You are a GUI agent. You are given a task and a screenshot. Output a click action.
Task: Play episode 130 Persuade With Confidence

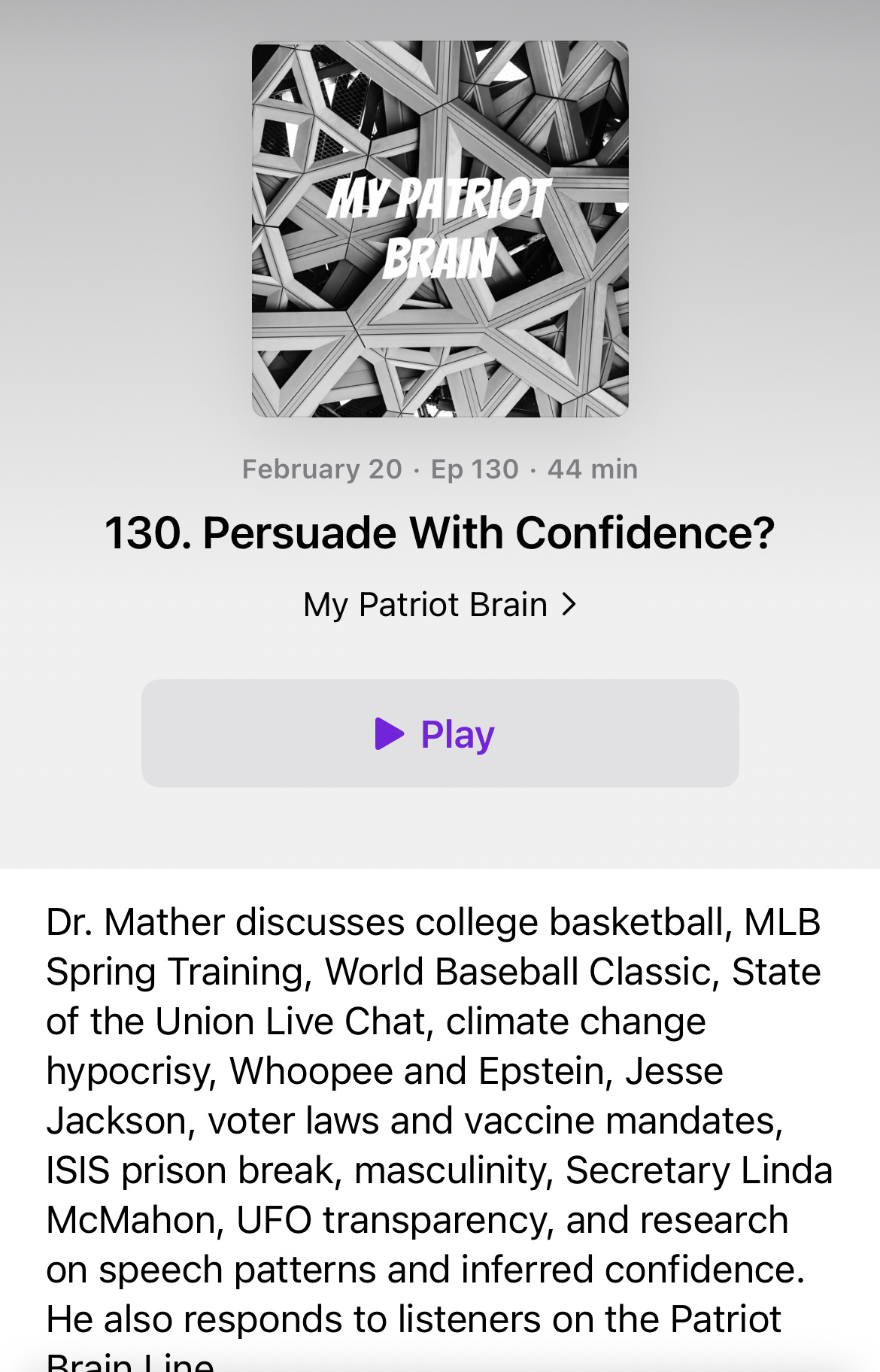[439, 733]
